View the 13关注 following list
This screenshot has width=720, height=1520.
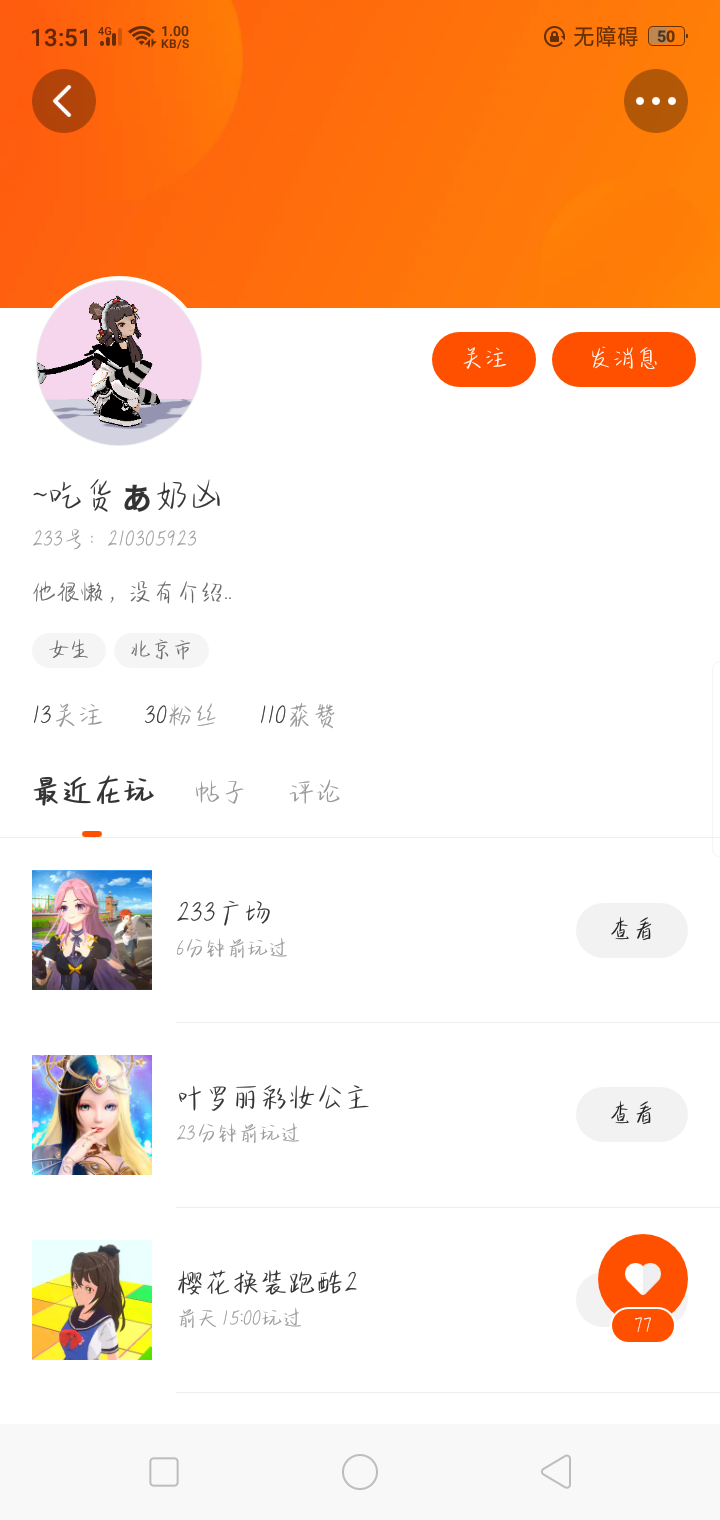point(67,716)
